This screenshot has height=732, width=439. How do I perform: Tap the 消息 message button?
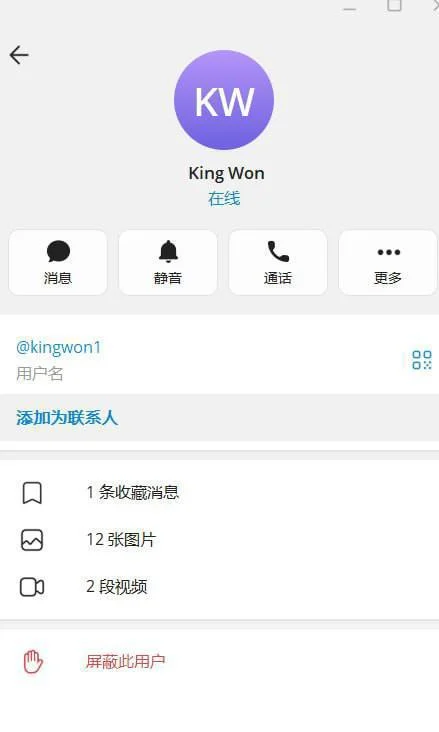click(x=58, y=262)
